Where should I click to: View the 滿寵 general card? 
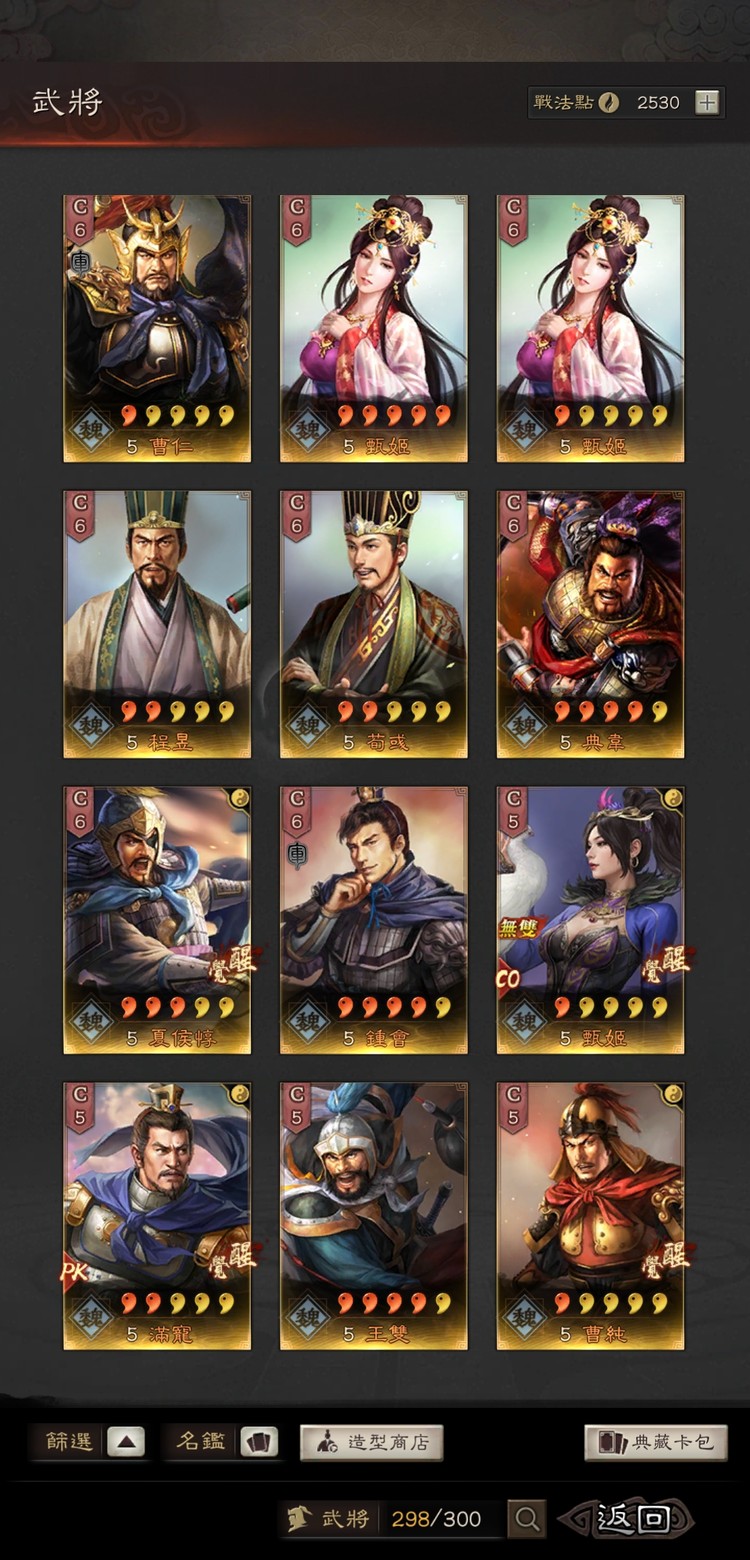(x=157, y=1216)
